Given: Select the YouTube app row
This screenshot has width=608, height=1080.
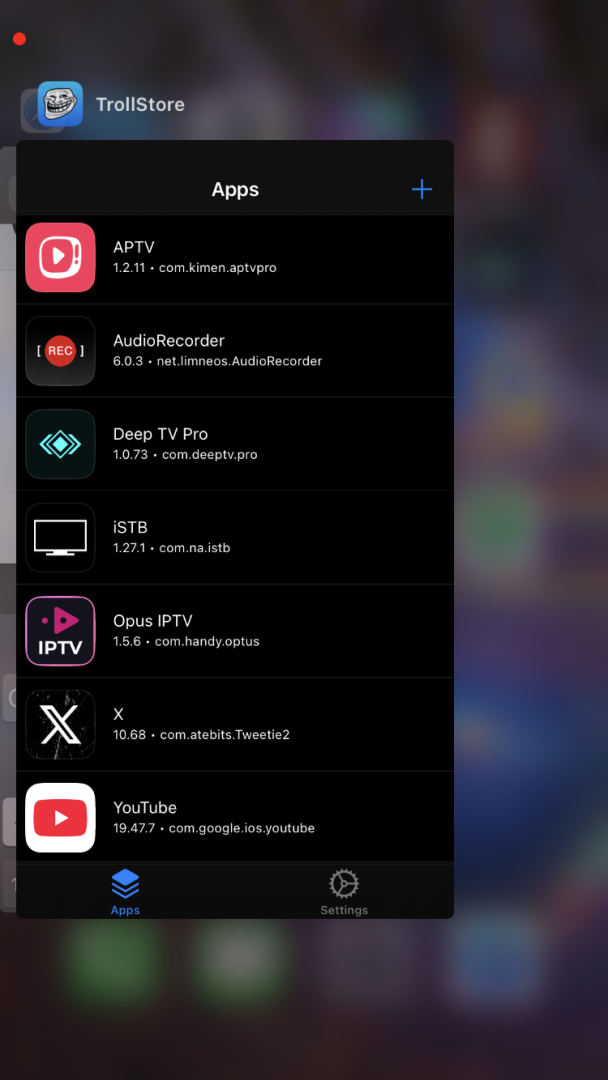Looking at the screenshot, I should [x=235, y=817].
